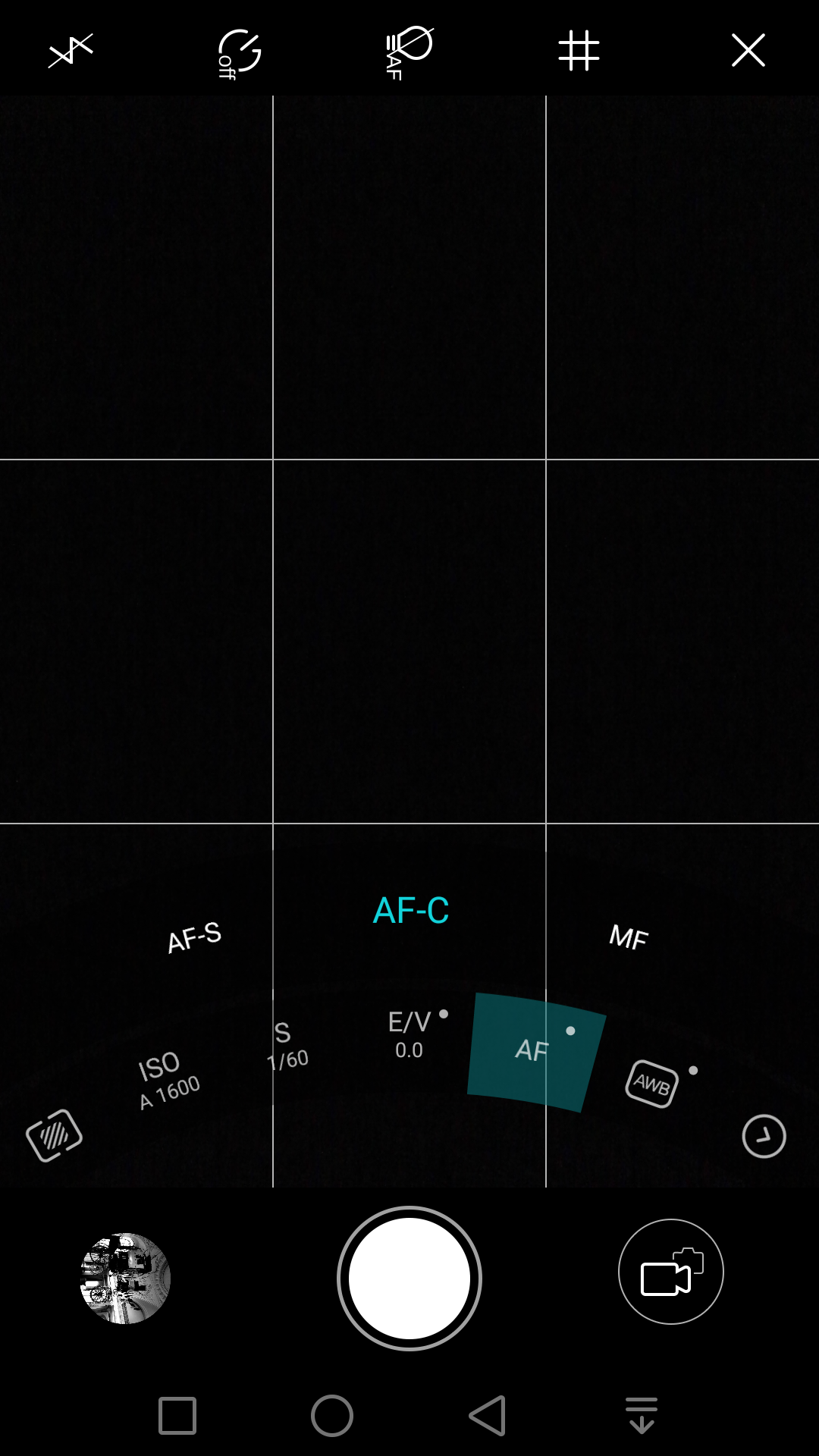Open E/V exposure compensation setting
Screen dimensions: 819x1456
click(x=410, y=1034)
